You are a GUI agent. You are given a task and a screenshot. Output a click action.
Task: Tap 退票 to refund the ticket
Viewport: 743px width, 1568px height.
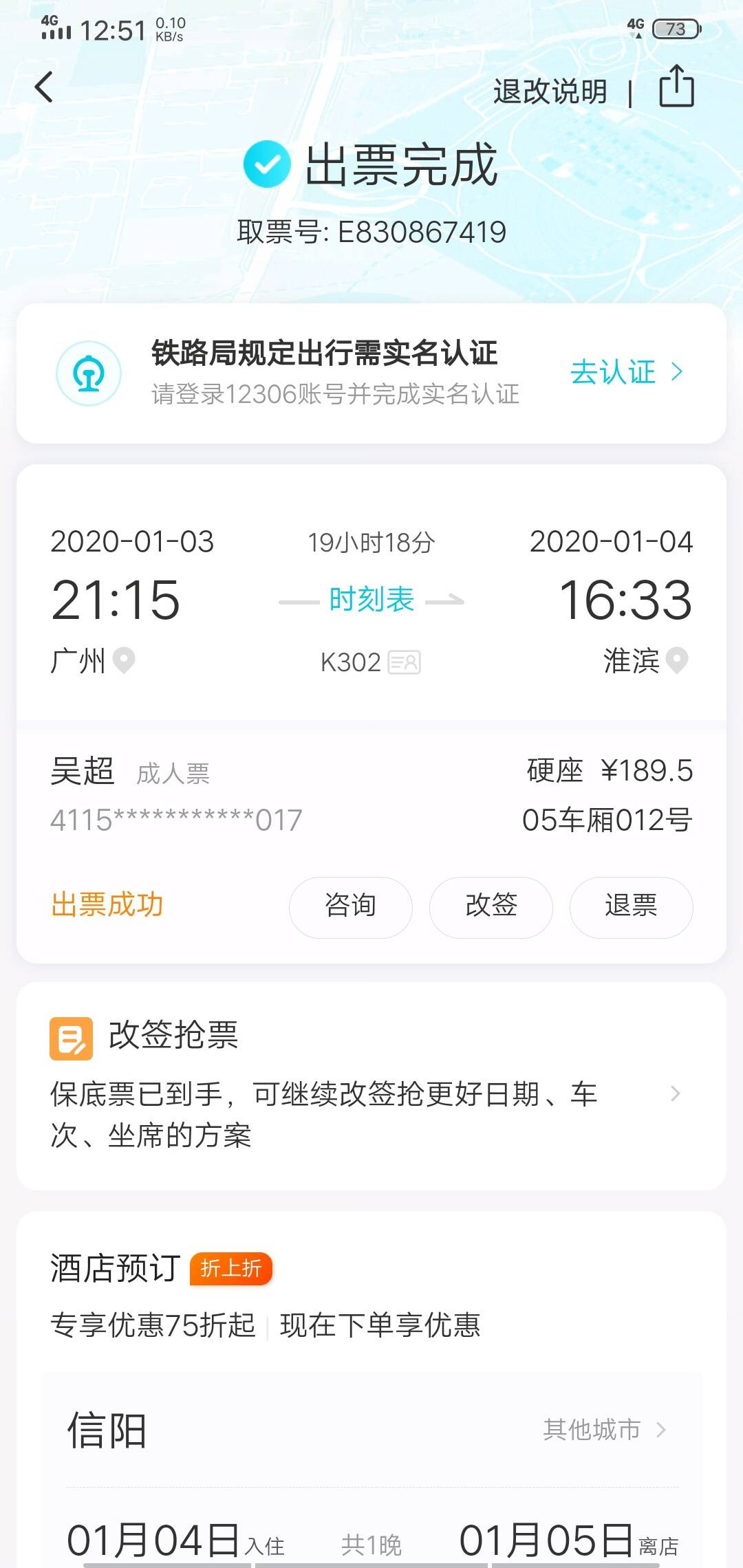pos(631,906)
